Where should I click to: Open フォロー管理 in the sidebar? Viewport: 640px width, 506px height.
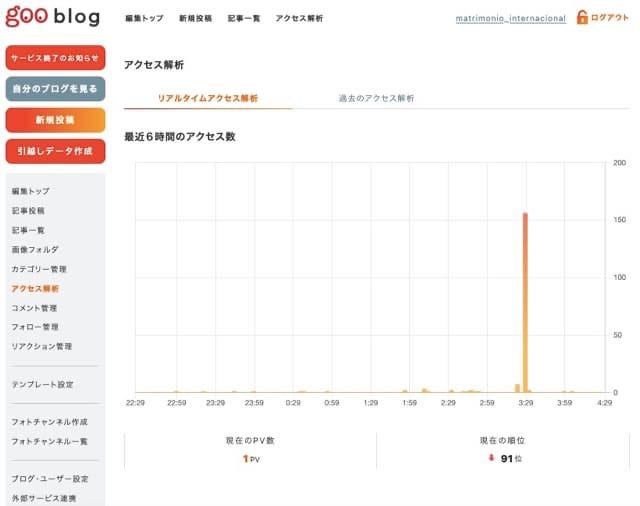[x=35, y=327]
